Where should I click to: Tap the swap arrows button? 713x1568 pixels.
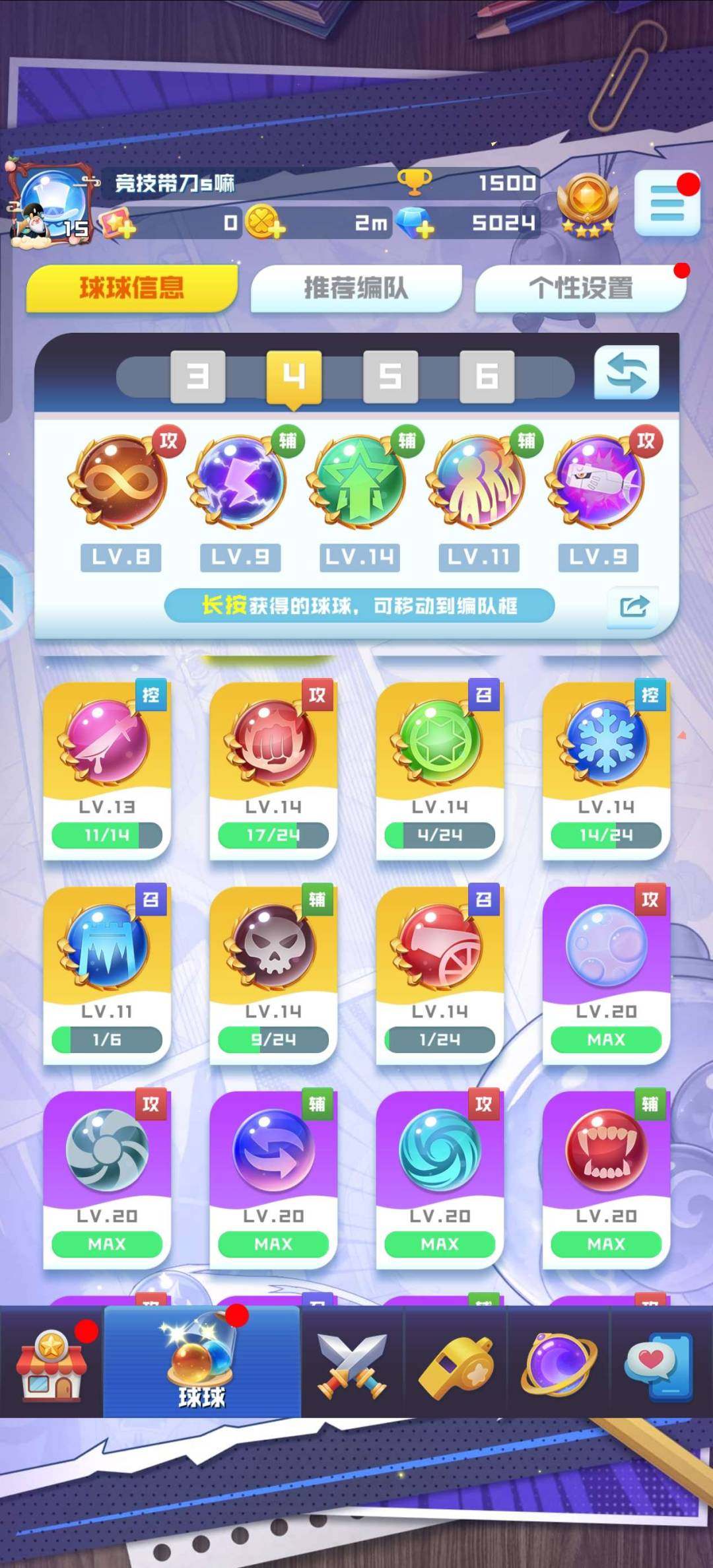(x=626, y=373)
